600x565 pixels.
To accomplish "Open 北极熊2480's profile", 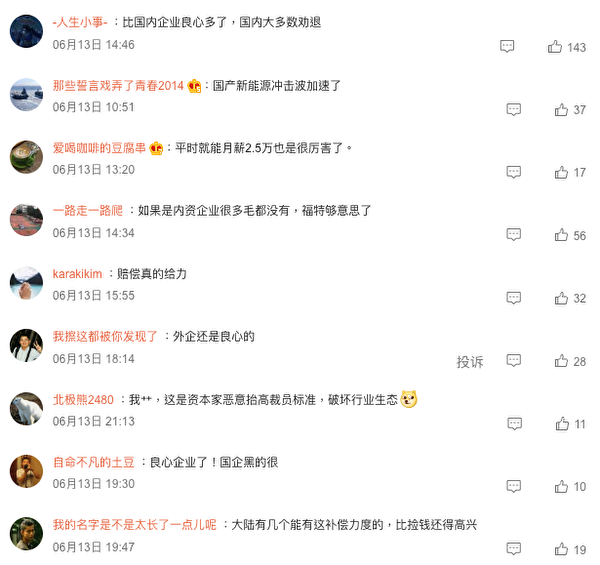I will click(x=83, y=399).
